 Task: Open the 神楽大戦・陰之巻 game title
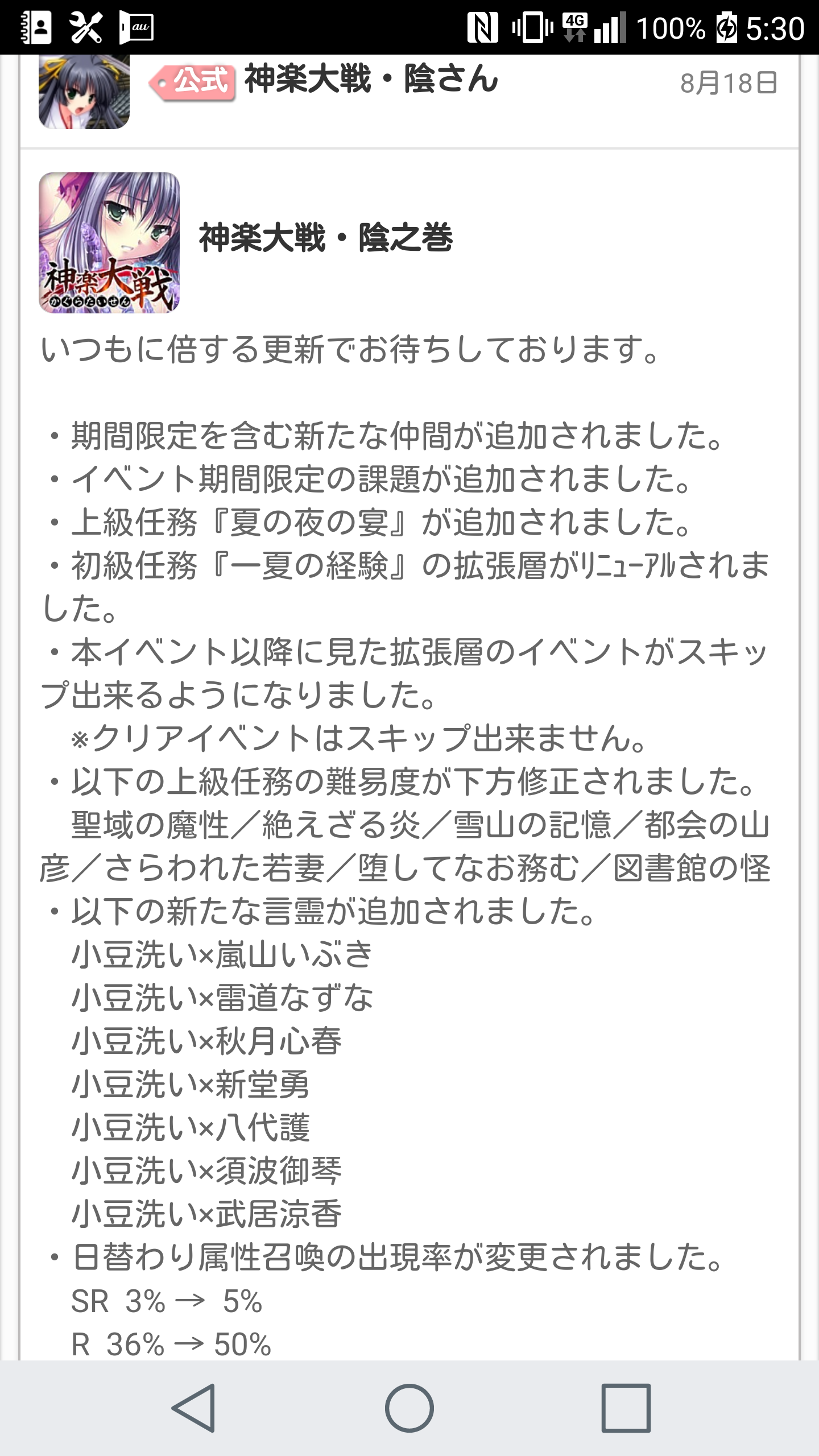(326, 238)
